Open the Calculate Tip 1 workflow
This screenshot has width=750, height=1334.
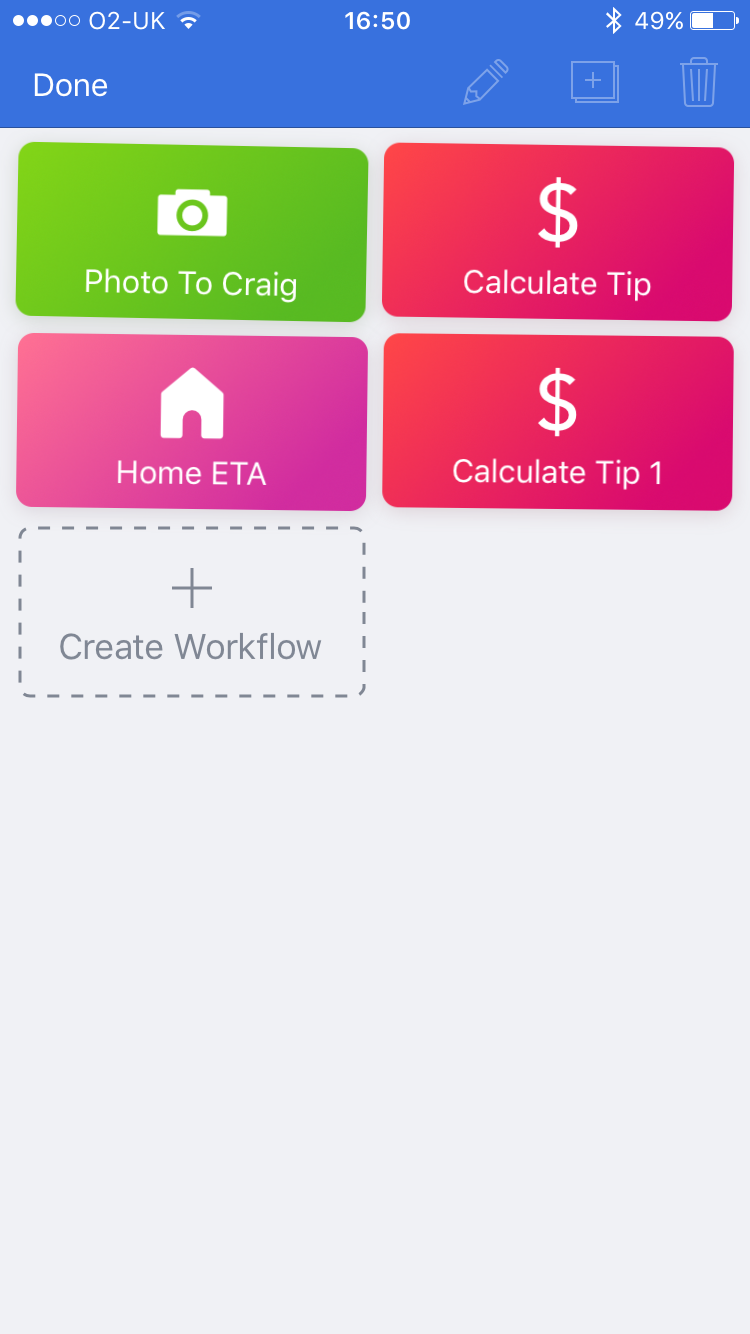click(557, 422)
